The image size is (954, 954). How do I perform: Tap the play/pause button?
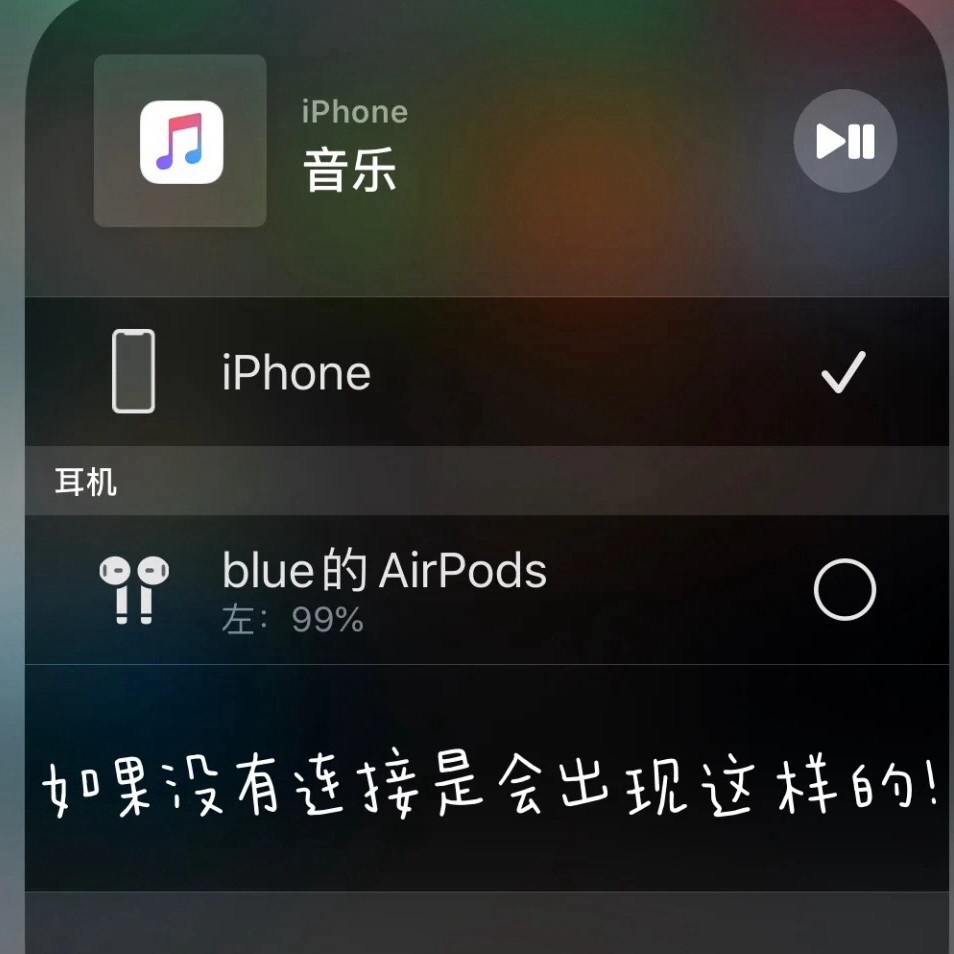[845, 141]
